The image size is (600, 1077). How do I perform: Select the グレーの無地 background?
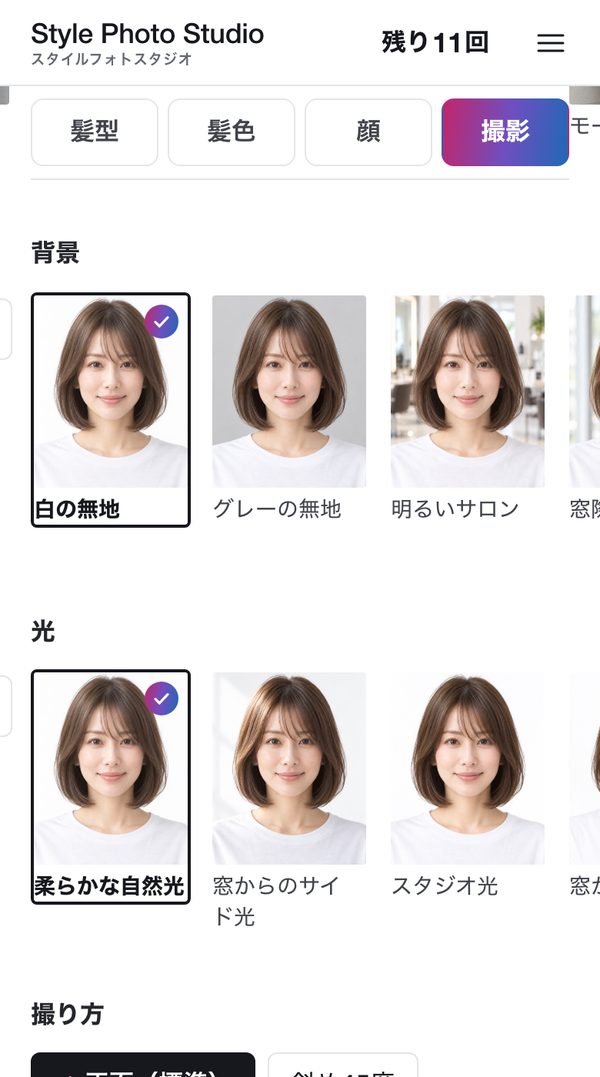(x=289, y=410)
